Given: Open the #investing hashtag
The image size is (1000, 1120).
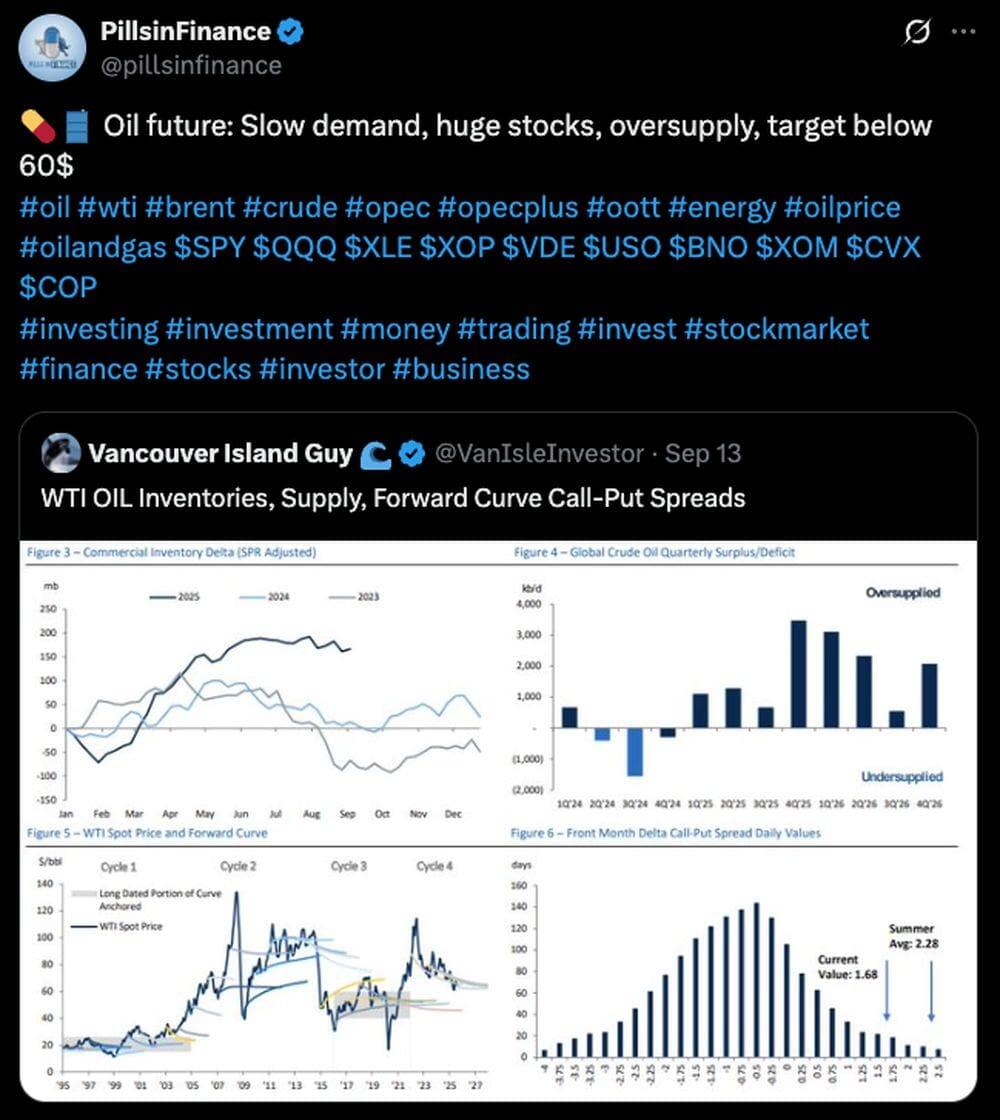Looking at the screenshot, I should [89, 328].
